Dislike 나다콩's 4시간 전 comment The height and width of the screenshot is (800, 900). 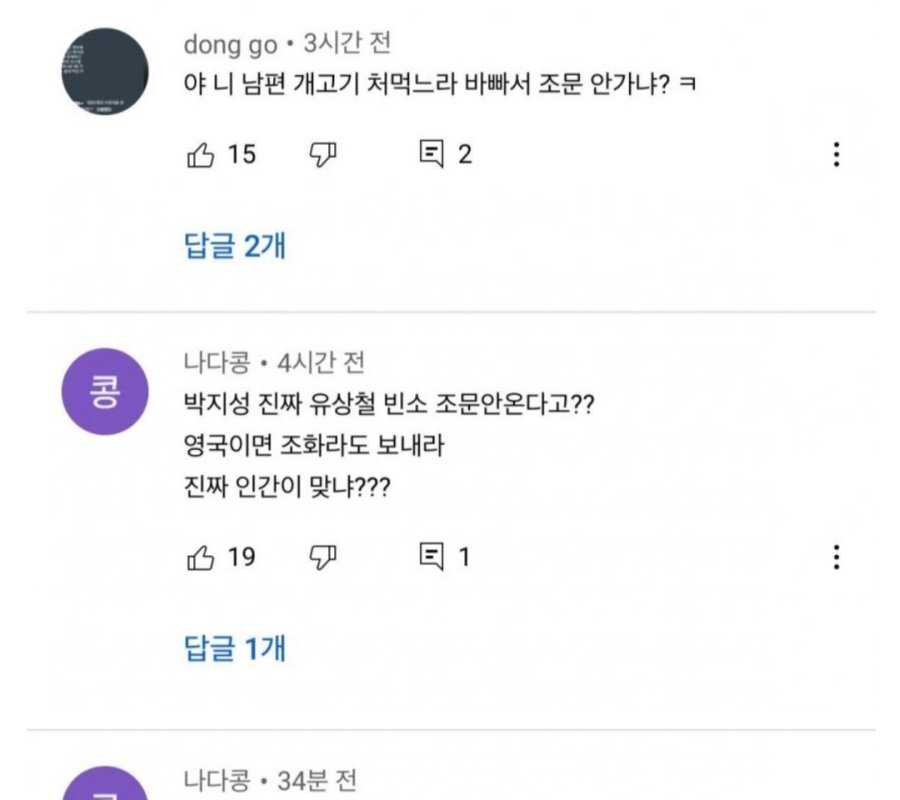pyautogui.click(x=322, y=557)
